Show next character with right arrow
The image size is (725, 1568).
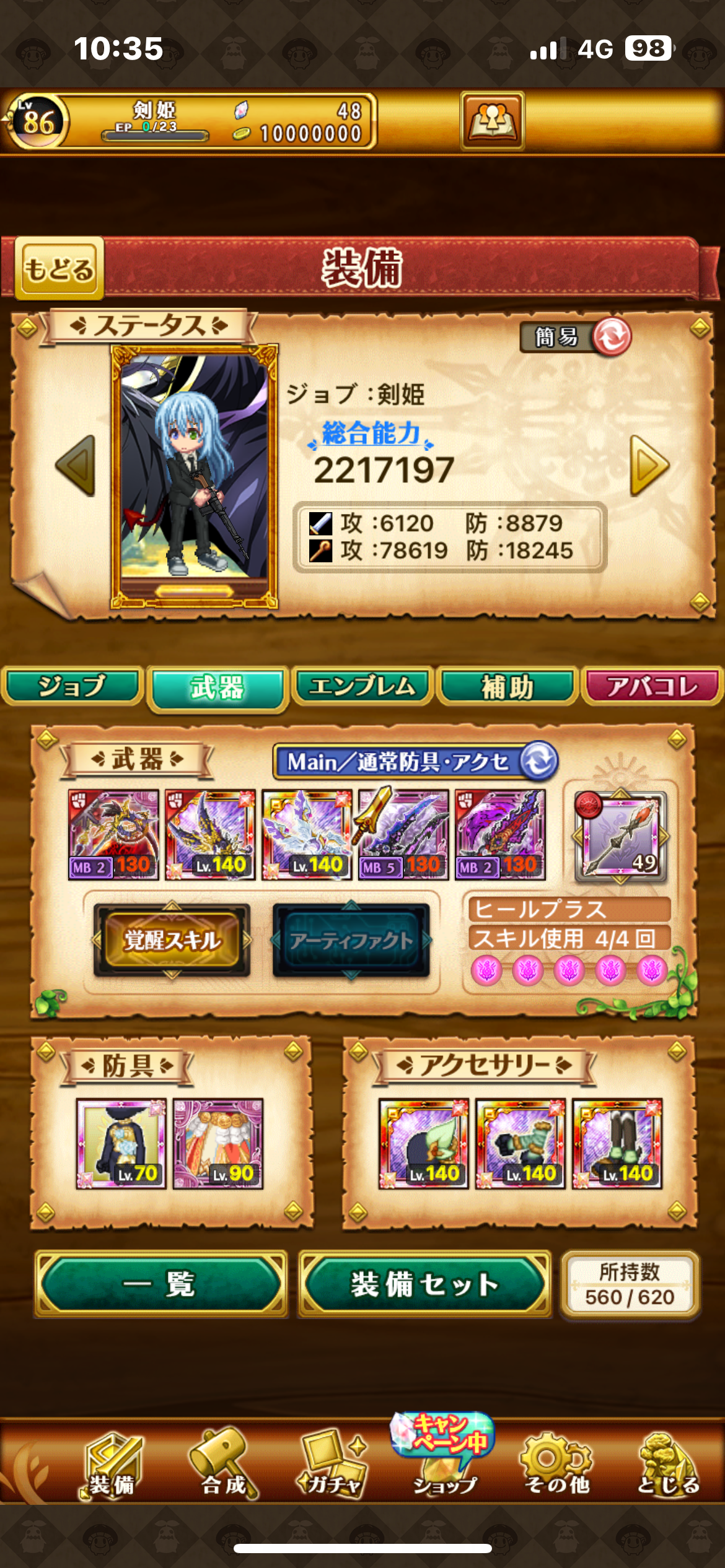(649, 466)
